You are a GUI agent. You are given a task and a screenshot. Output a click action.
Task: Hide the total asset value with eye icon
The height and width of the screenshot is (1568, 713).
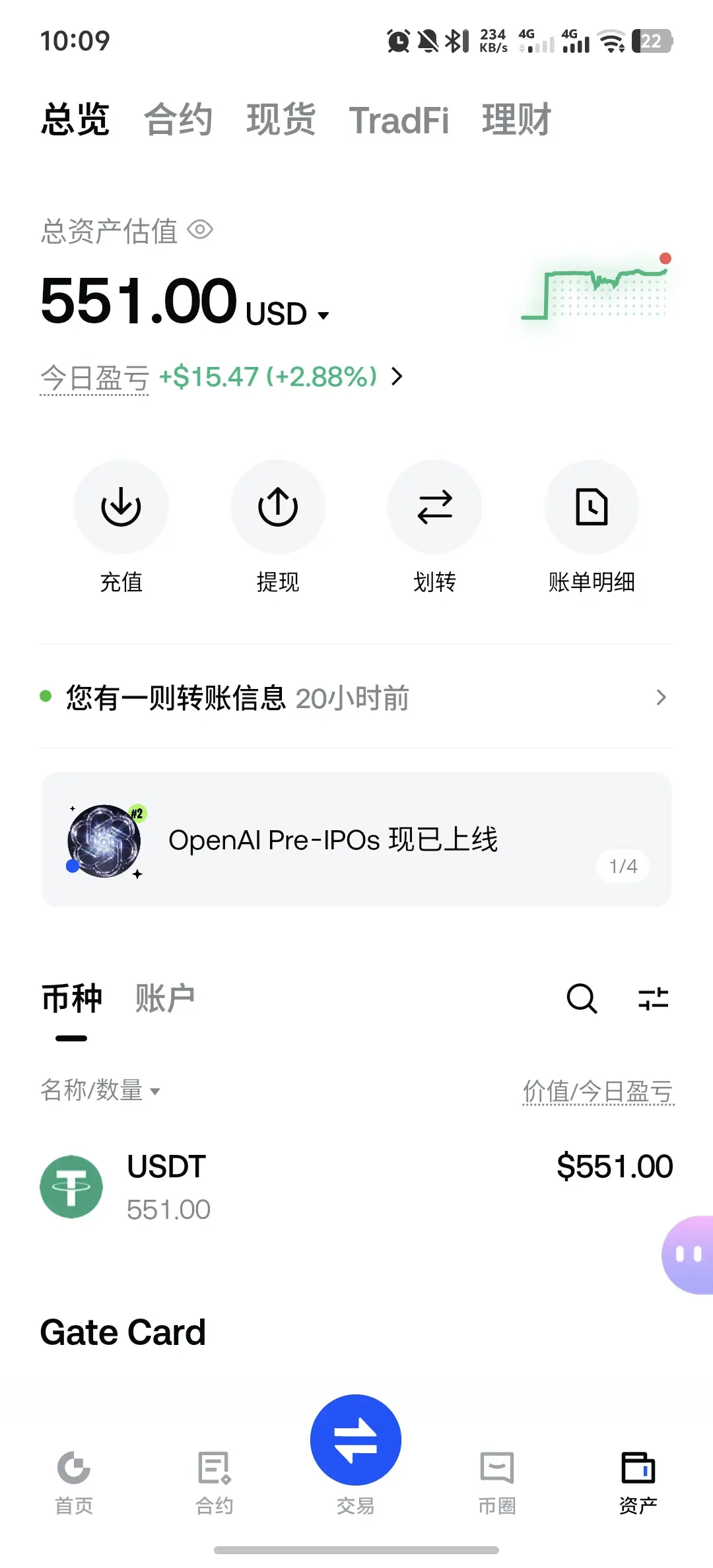200,230
